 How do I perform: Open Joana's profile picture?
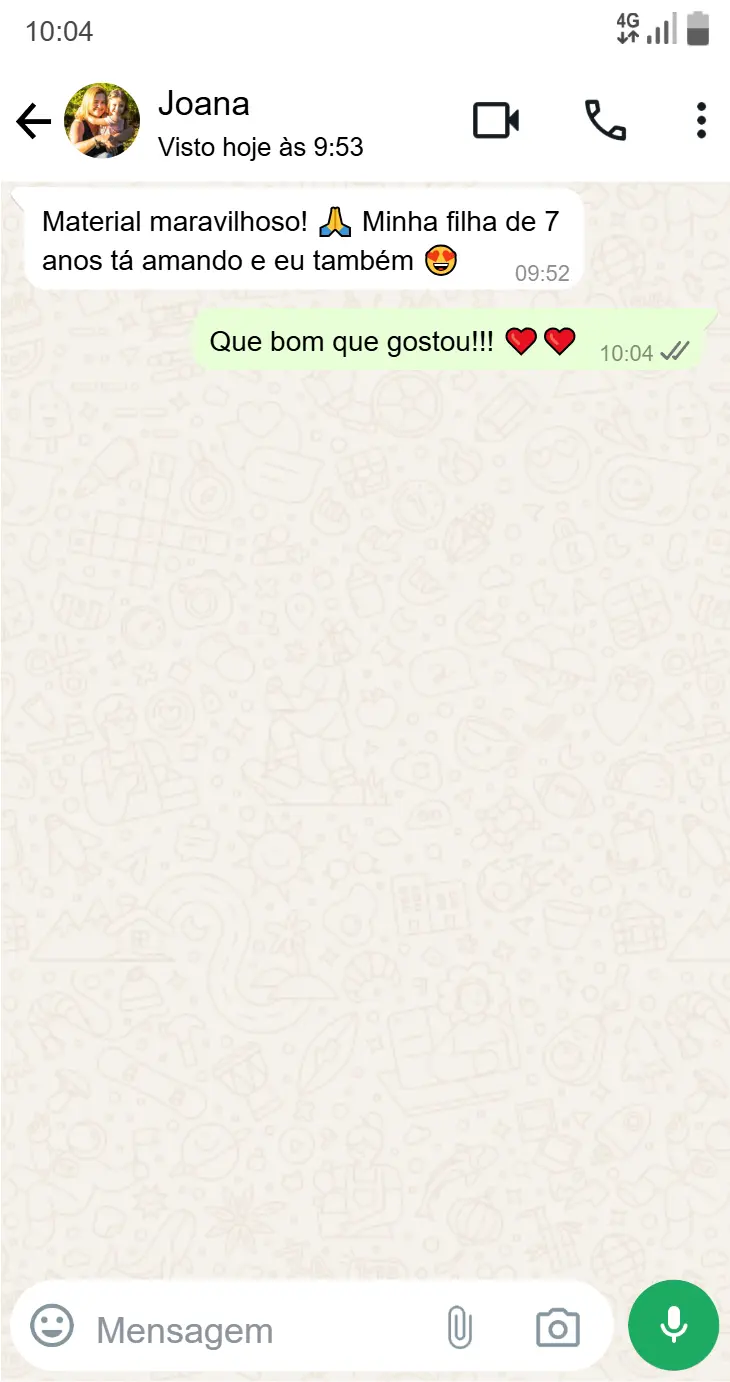coord(102,121)
